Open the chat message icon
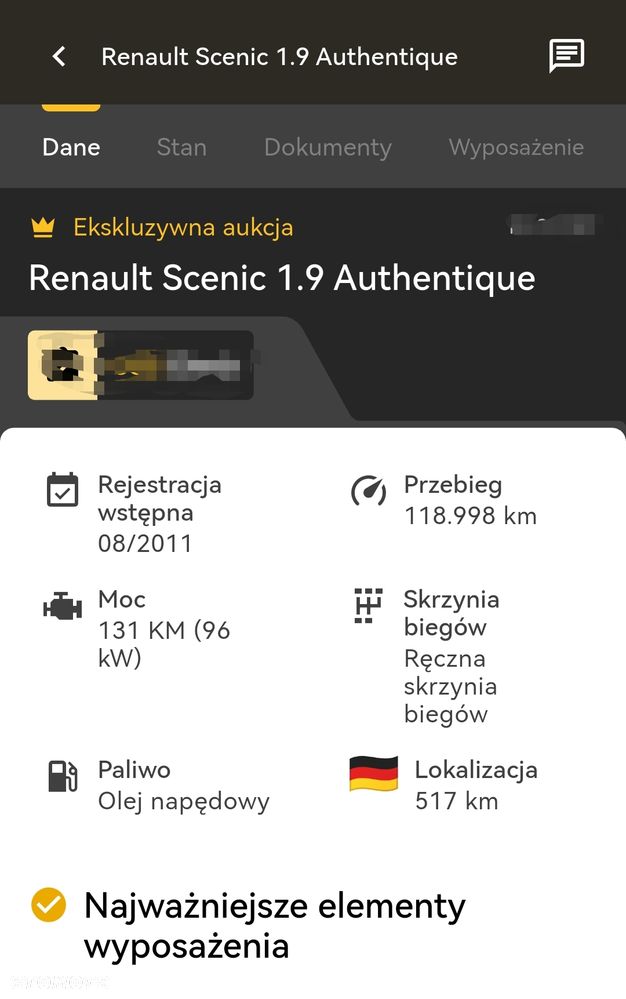Viewport: 626px width, 999px height. pos(566,56)
